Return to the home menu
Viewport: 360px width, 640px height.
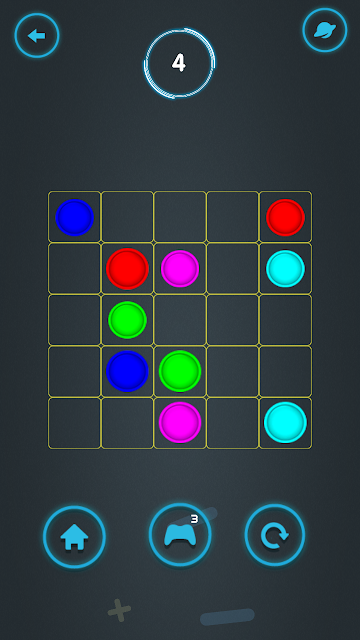[x=74, y=537]
